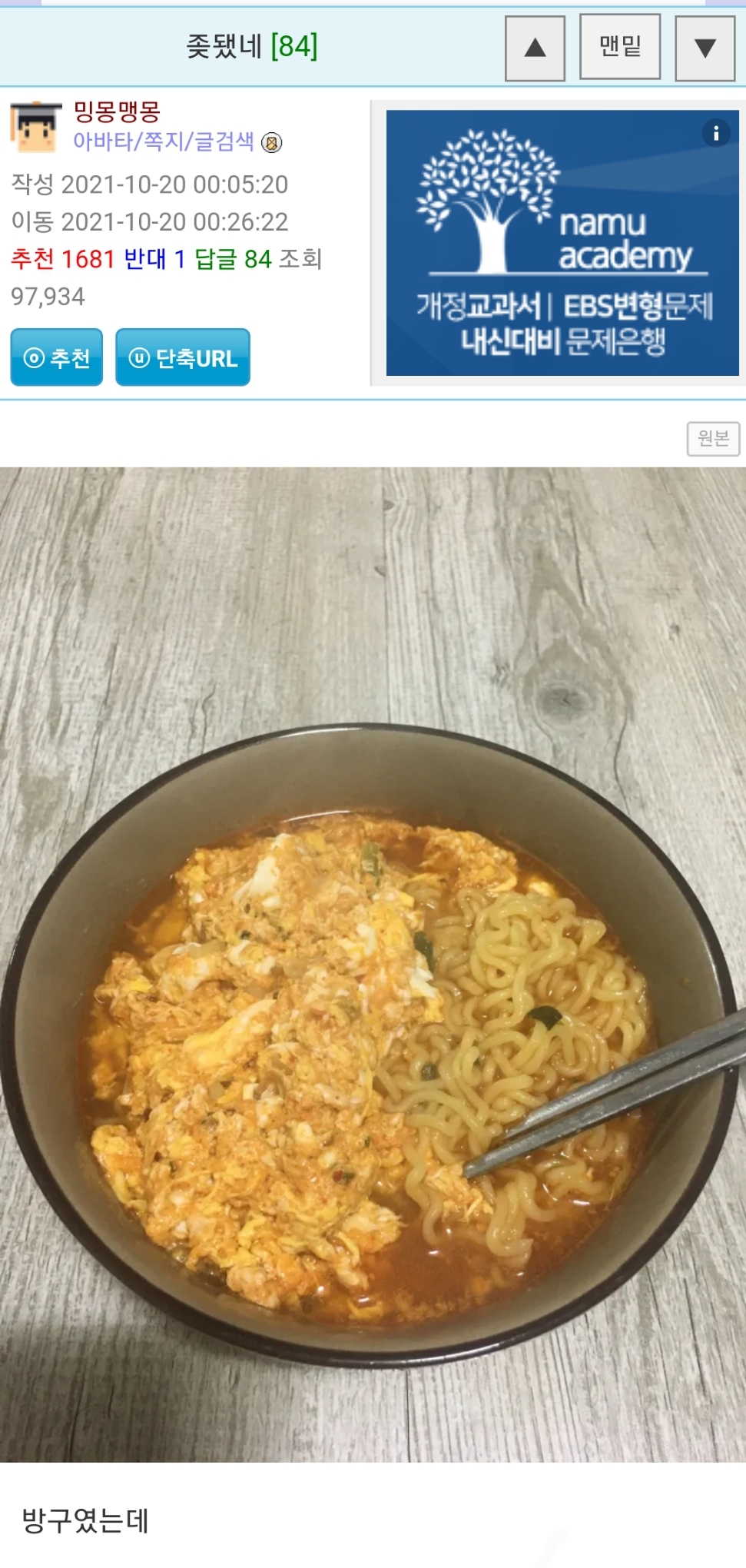
Task: View original image via 원본 button
Action: pyautogui.click(x=713, y=439)
